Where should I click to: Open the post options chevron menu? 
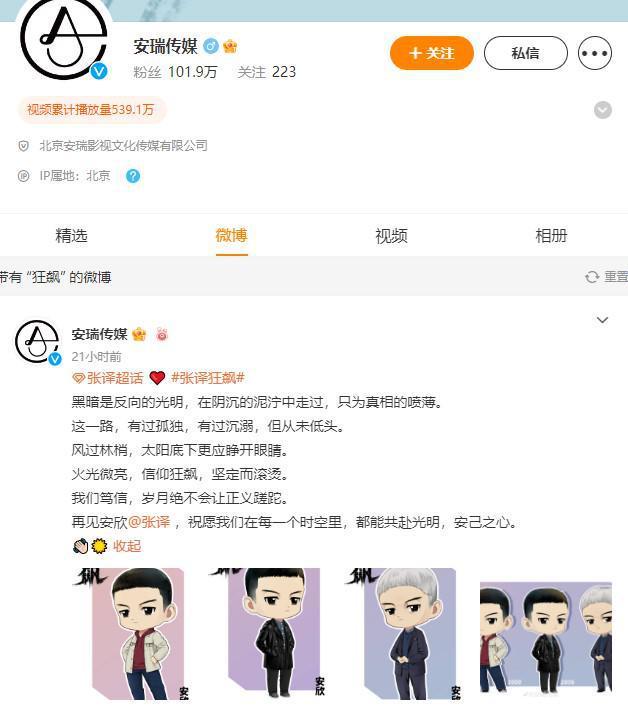[602, 320]
